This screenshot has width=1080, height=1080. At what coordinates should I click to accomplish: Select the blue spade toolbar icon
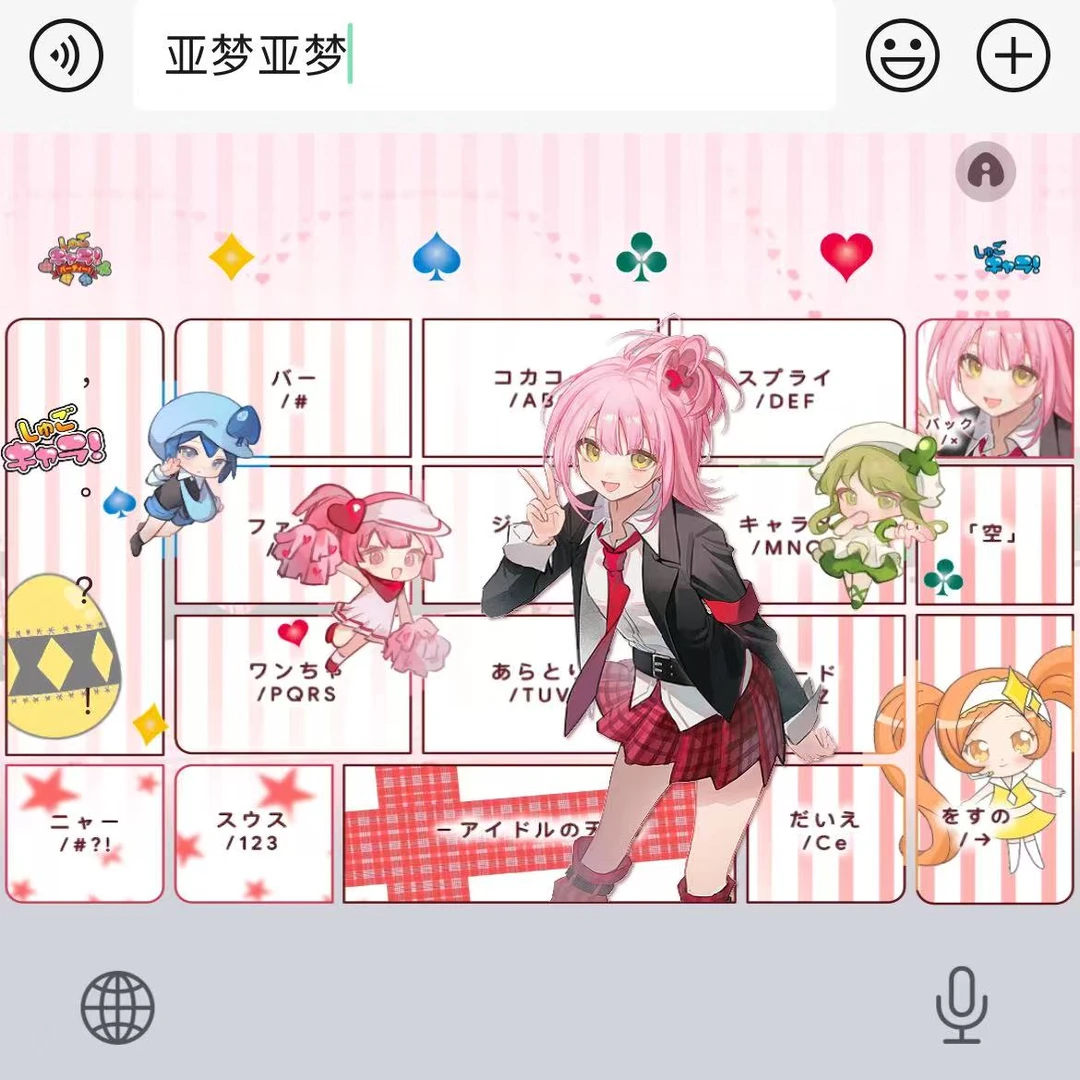pyautogui.click(x=437, y=257)
